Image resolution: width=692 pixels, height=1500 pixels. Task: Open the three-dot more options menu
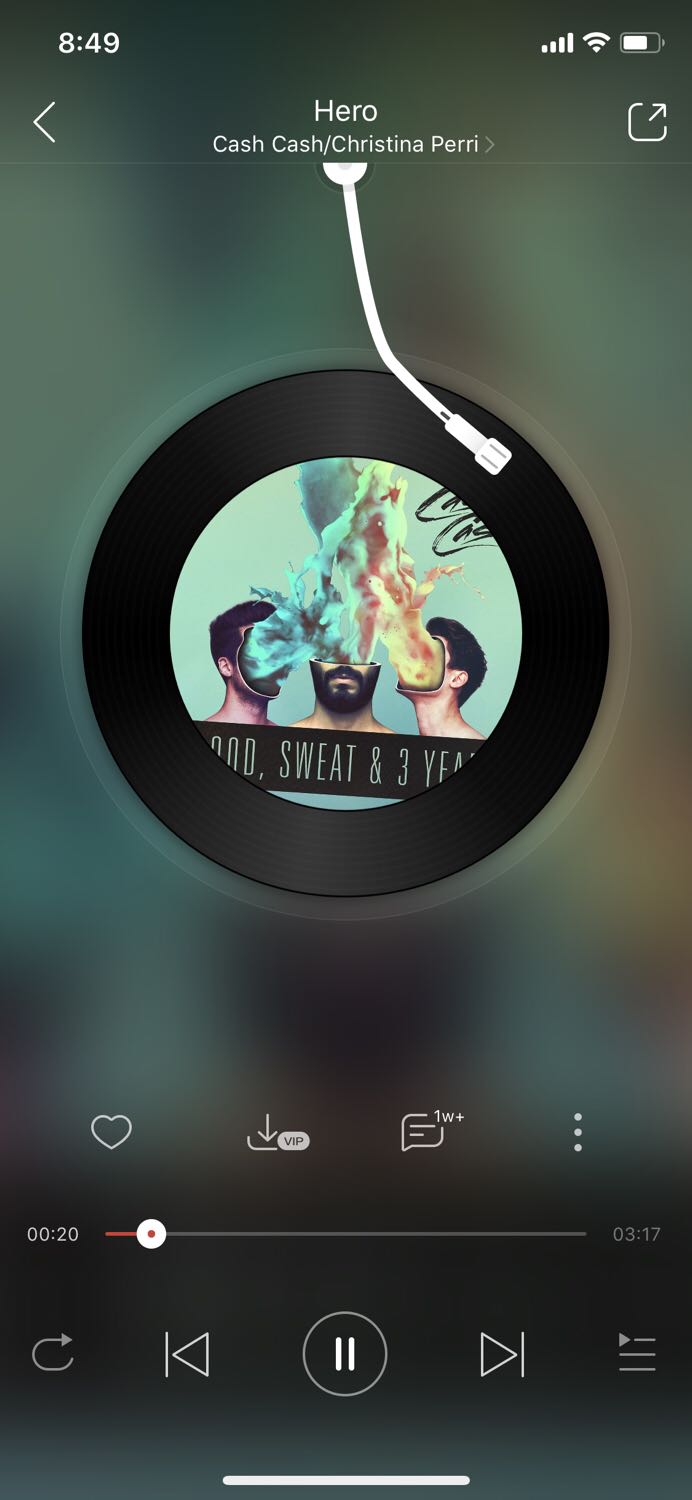tap(578, 1132)
